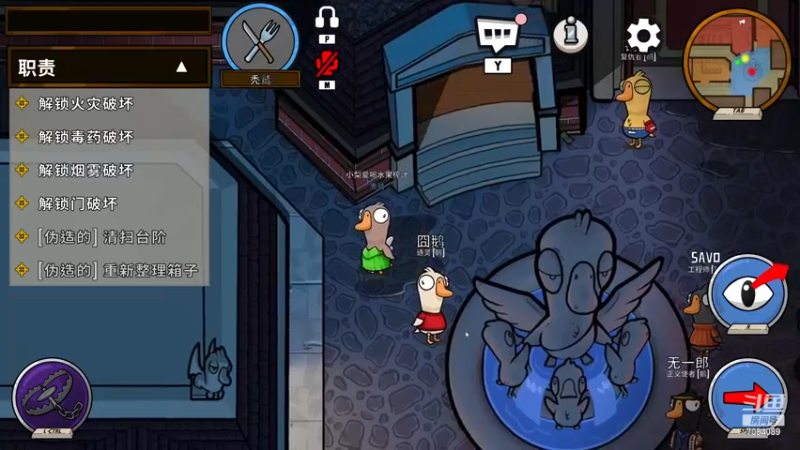
Task: Select task 解锁门破坏
Action: click(78, 204)
